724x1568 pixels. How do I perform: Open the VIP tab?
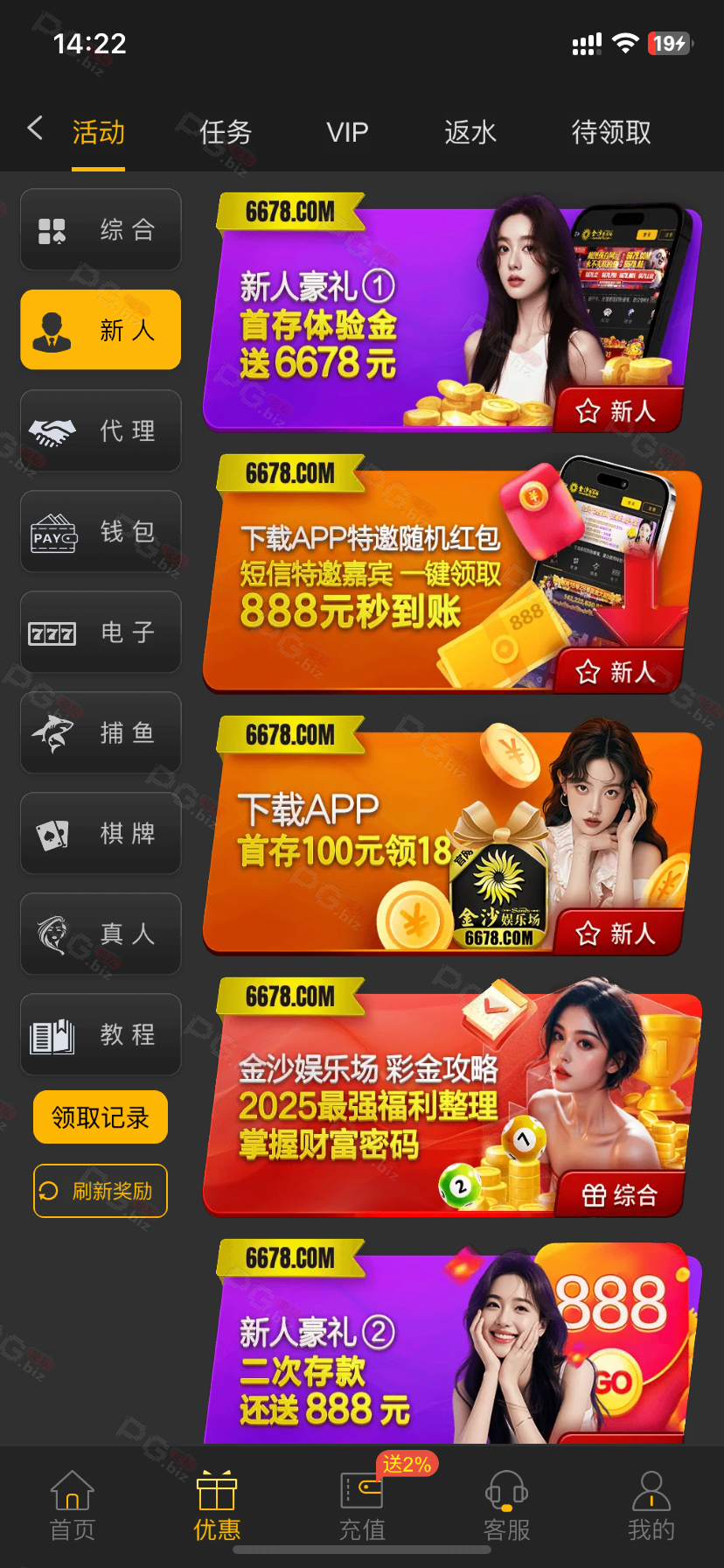pos(347,132)
